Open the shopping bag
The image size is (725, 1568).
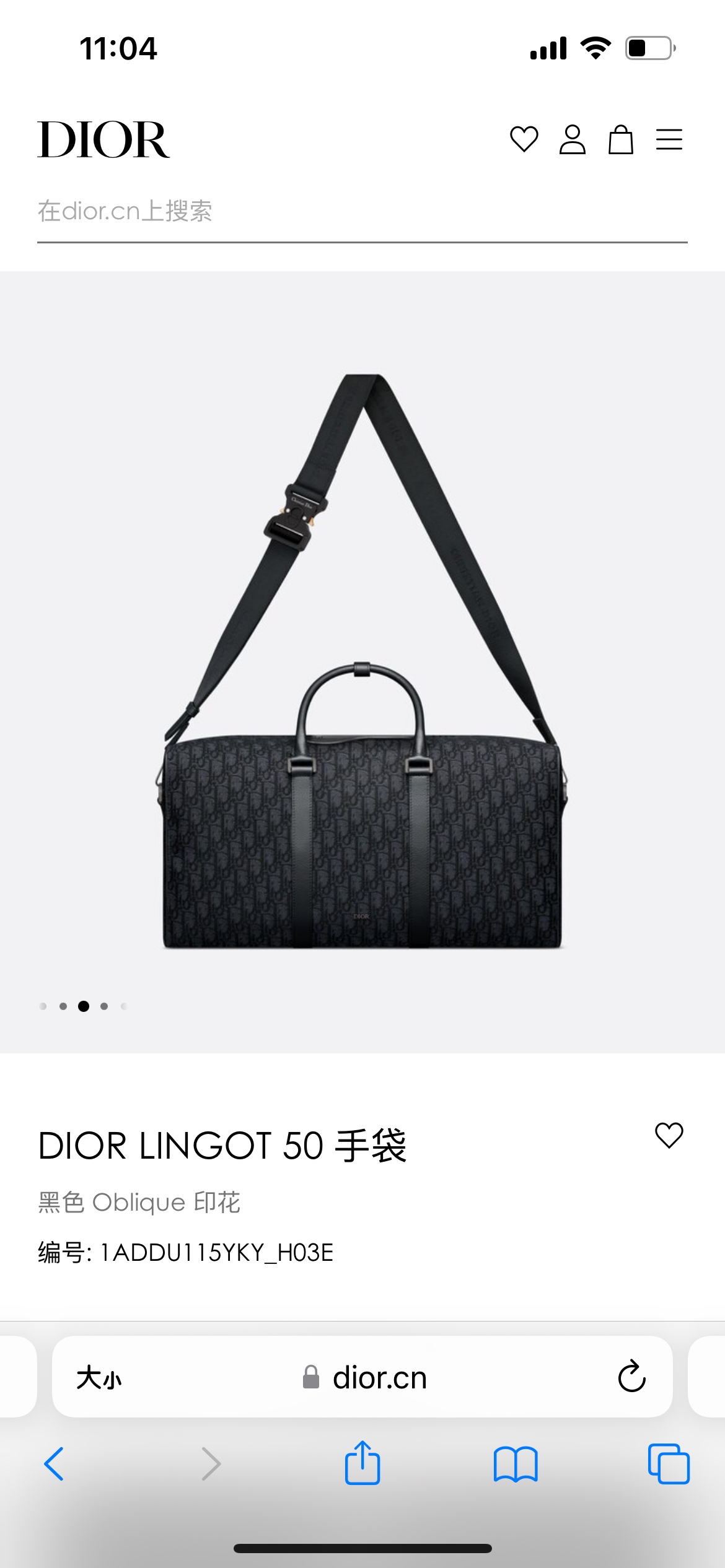pos(620,139)
